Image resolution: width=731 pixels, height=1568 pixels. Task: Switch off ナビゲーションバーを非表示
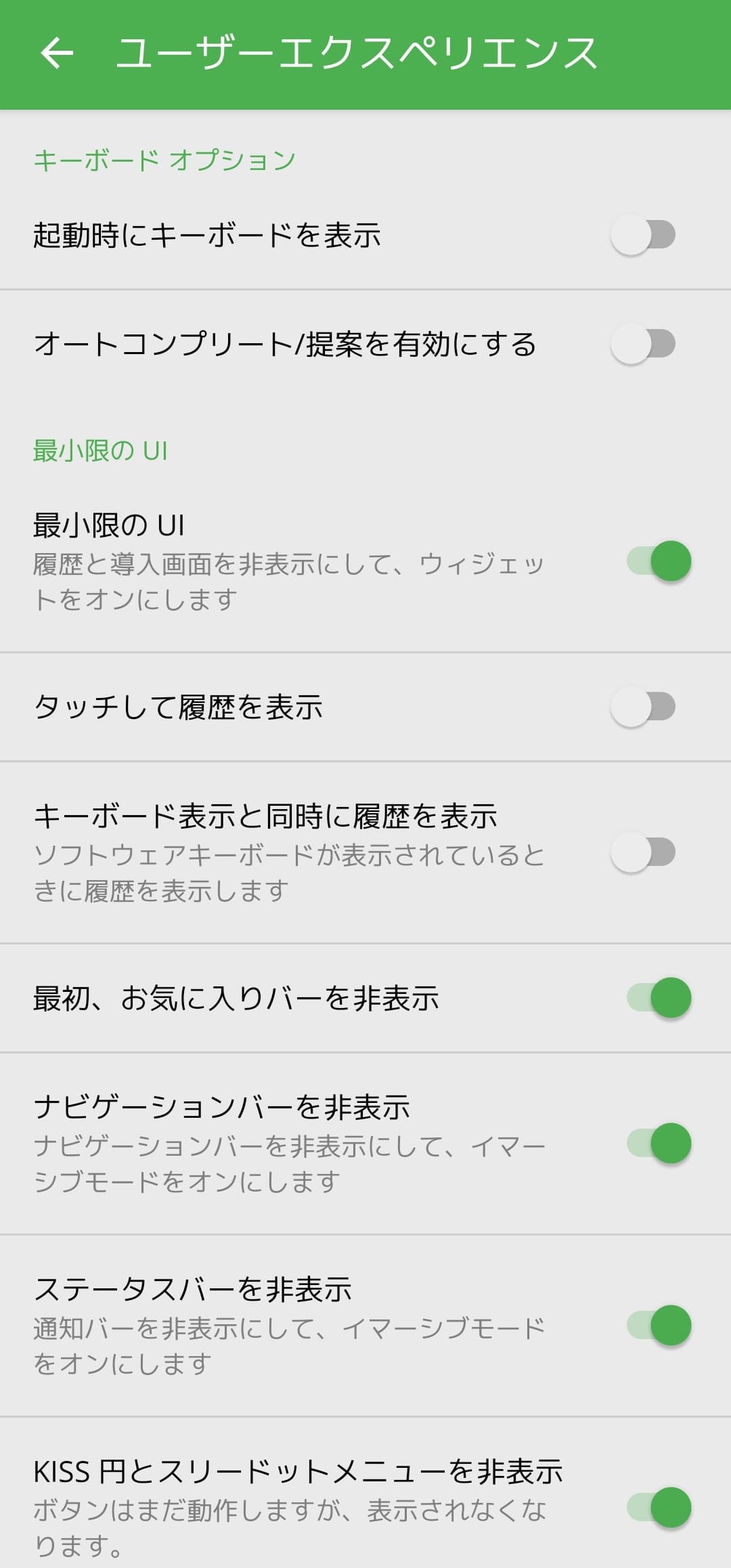coord(659,1144)
